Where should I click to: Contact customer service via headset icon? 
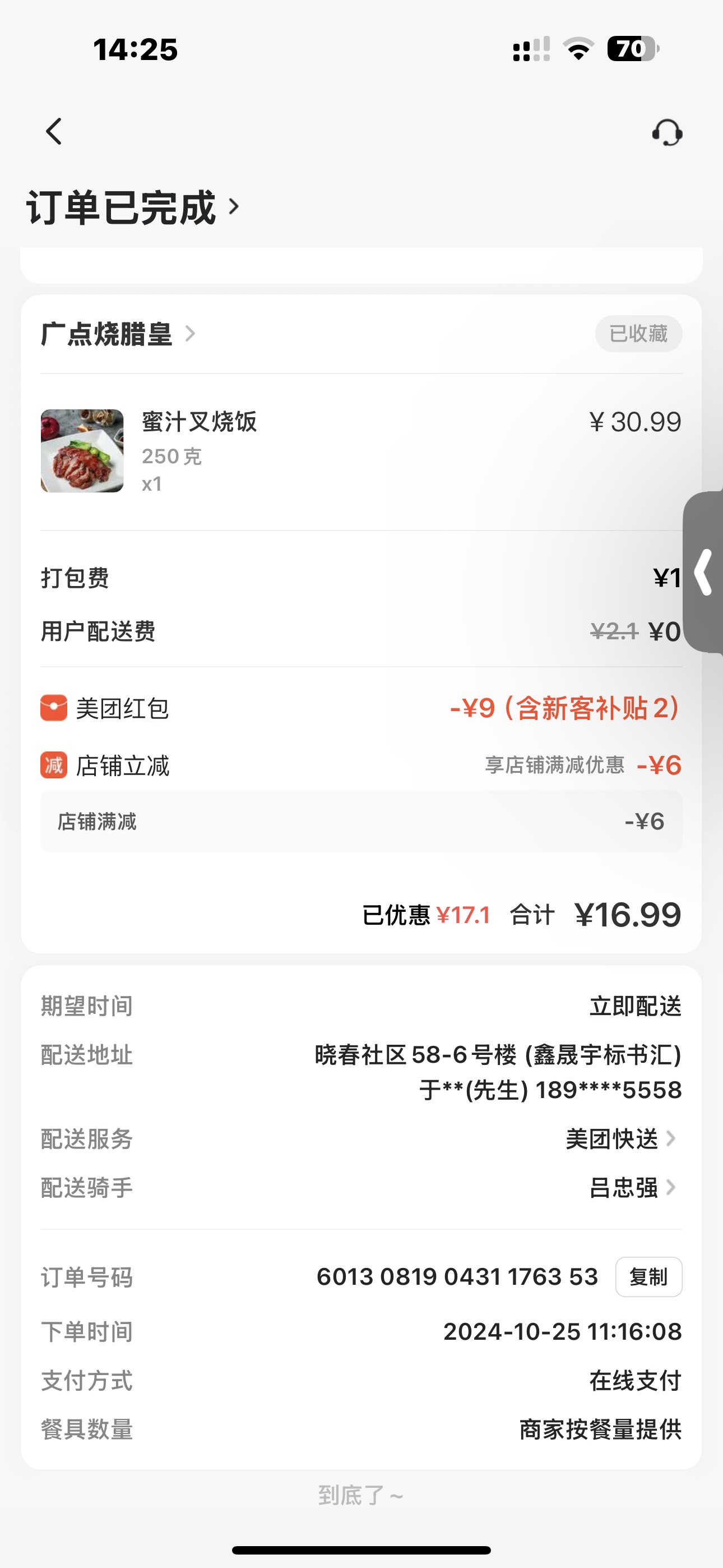click(667, 132)
